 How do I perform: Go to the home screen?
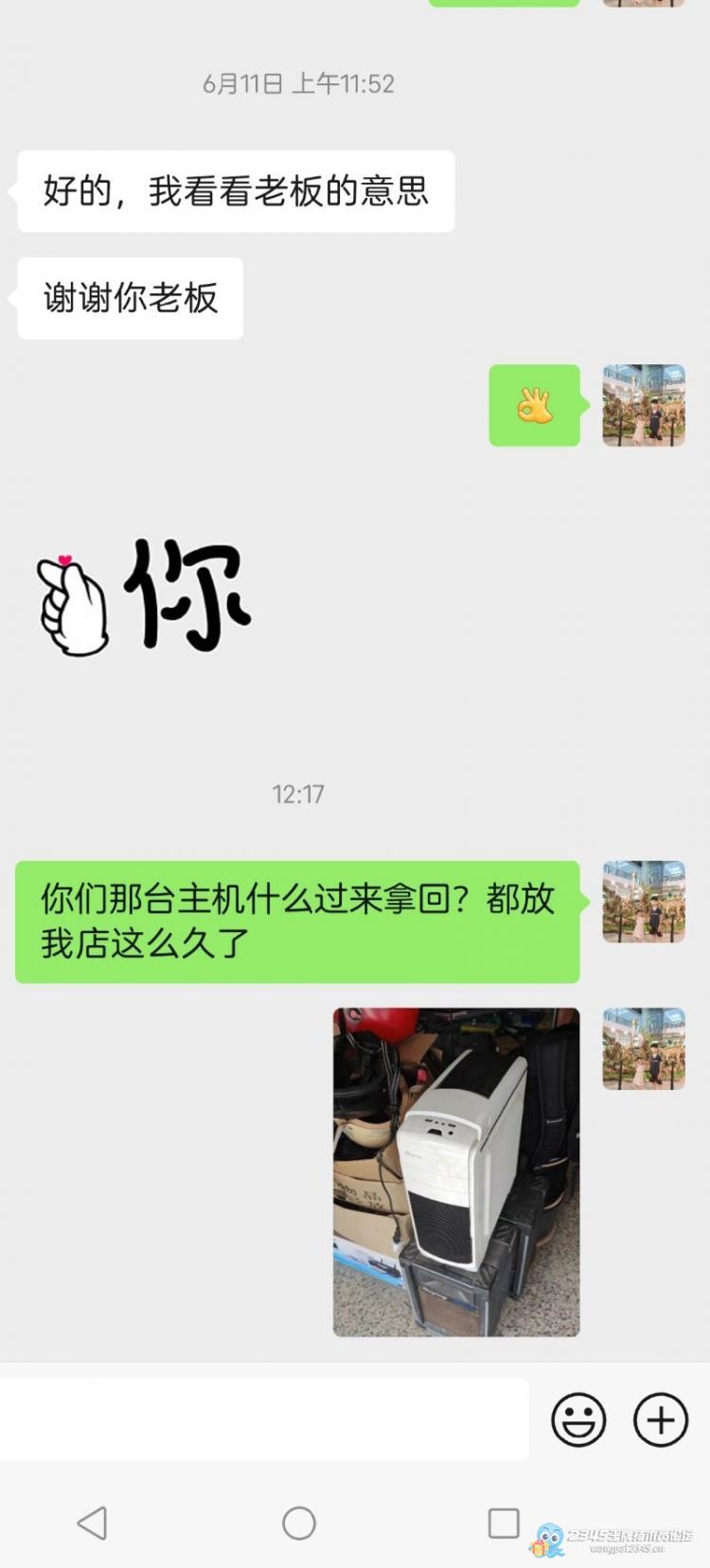coord(299,1523)
